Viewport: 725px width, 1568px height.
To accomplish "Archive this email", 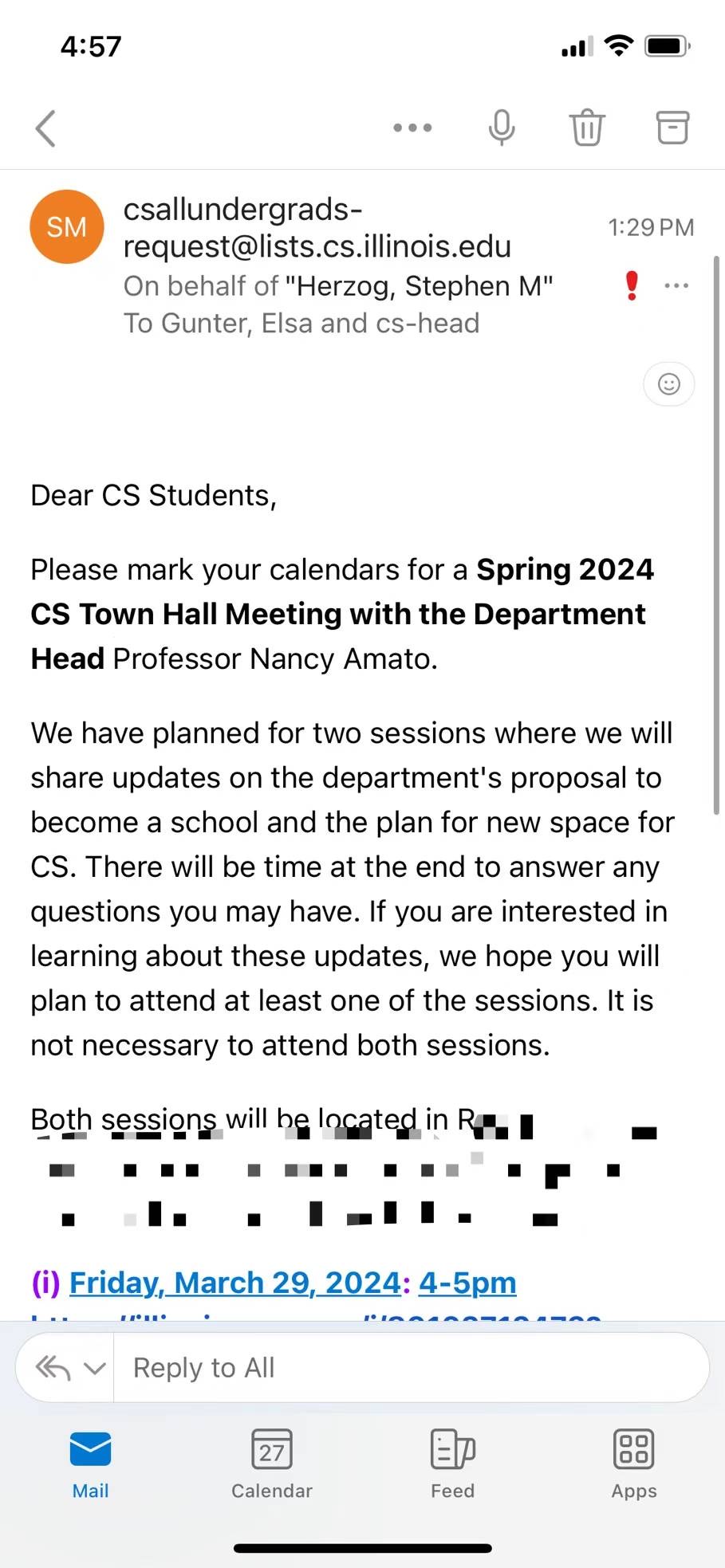I will [x=672, y=128].
